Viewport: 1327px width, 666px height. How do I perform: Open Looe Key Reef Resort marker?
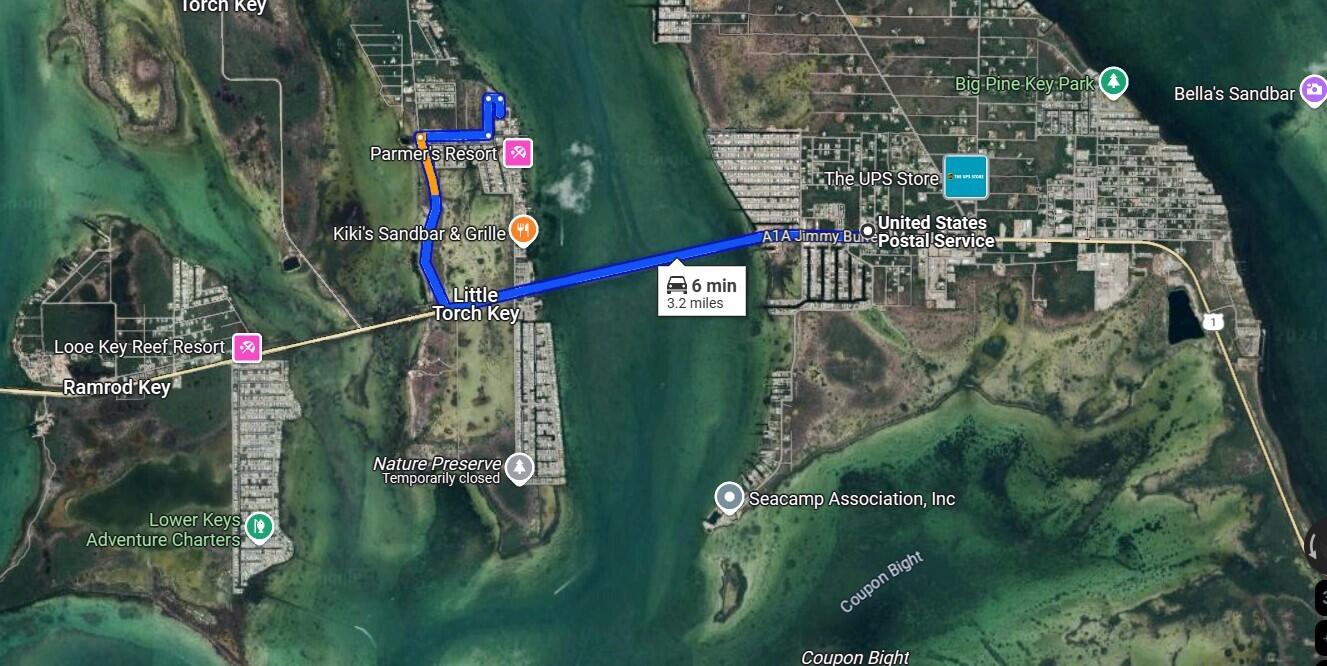coord(247,347)
